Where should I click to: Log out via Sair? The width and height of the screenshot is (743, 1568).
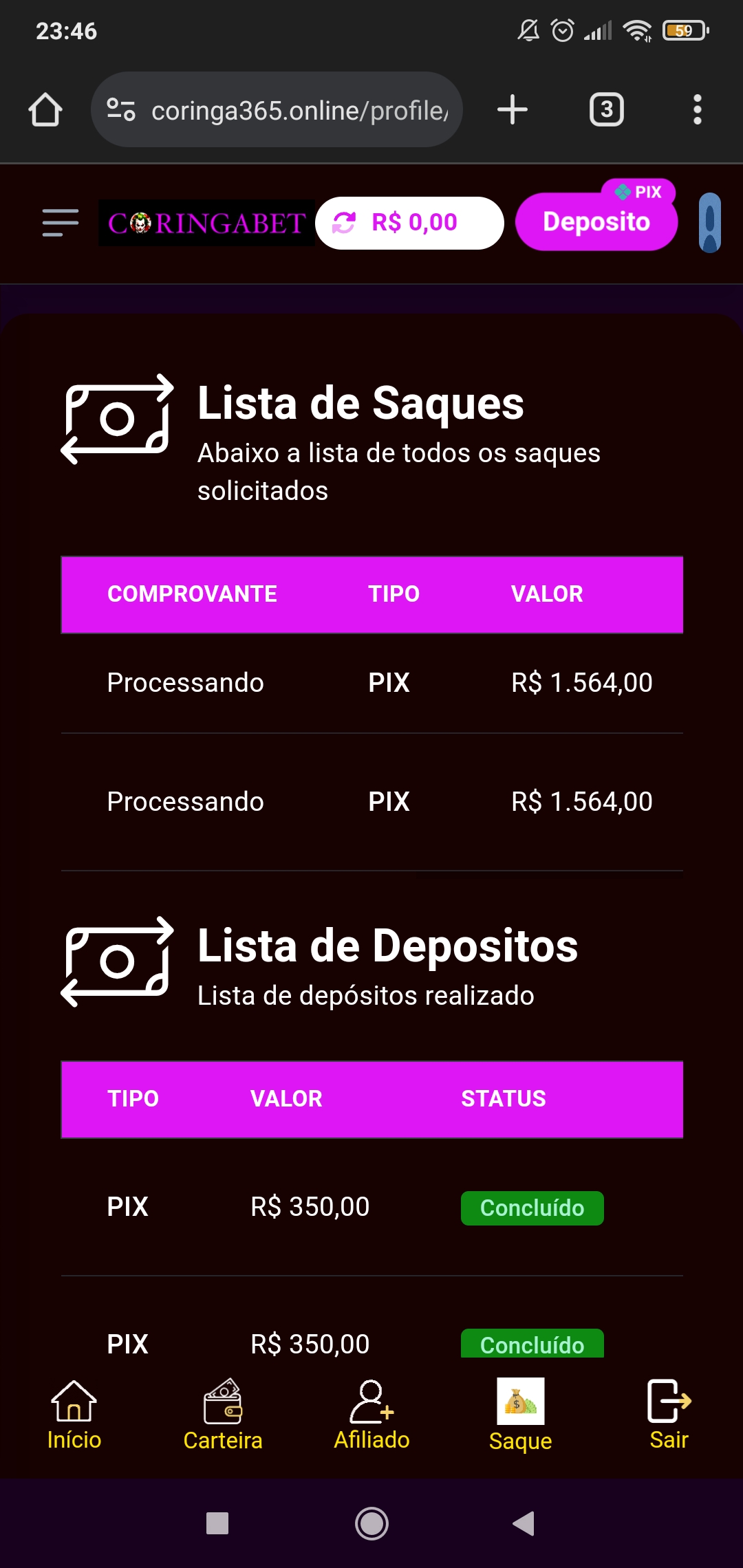669,1415
